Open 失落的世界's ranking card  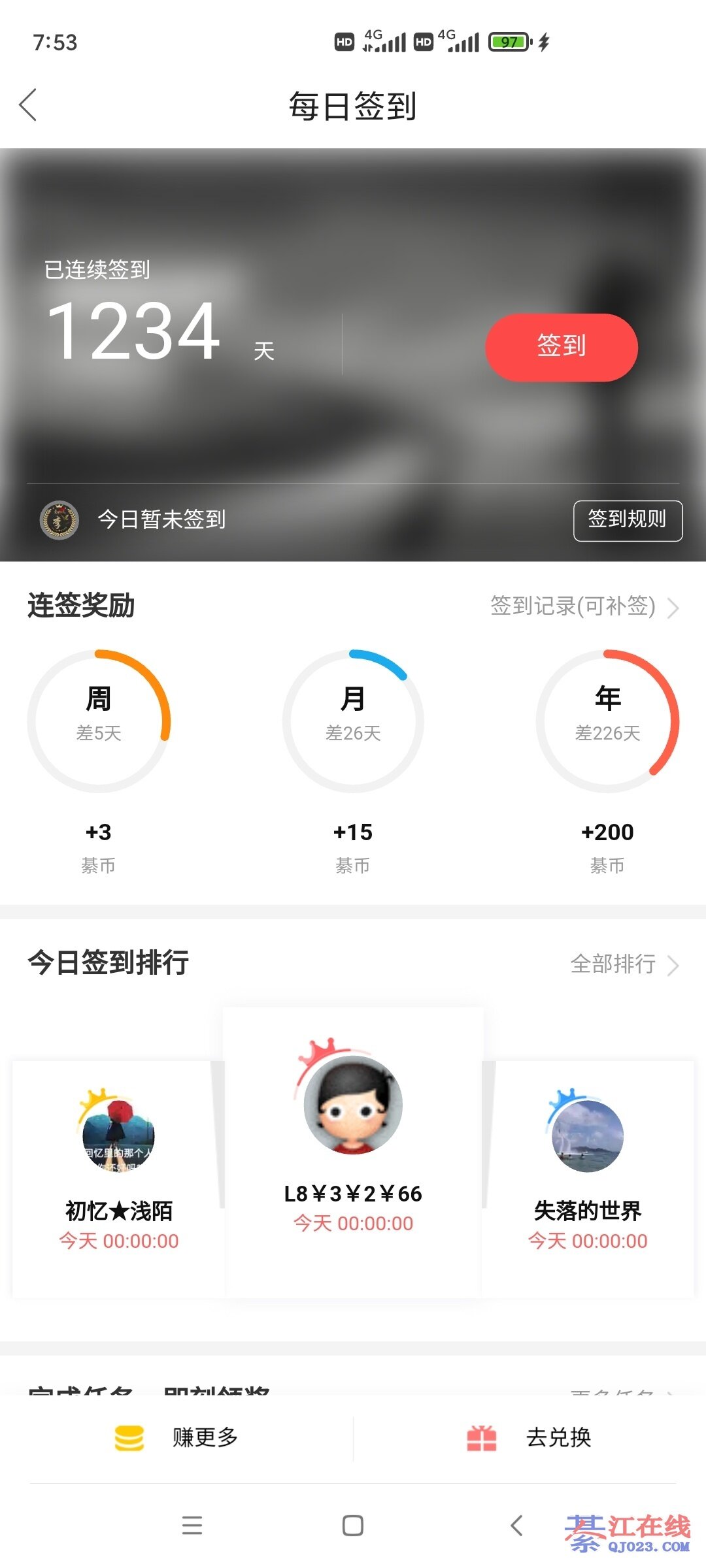click(x=587, y=1176)
